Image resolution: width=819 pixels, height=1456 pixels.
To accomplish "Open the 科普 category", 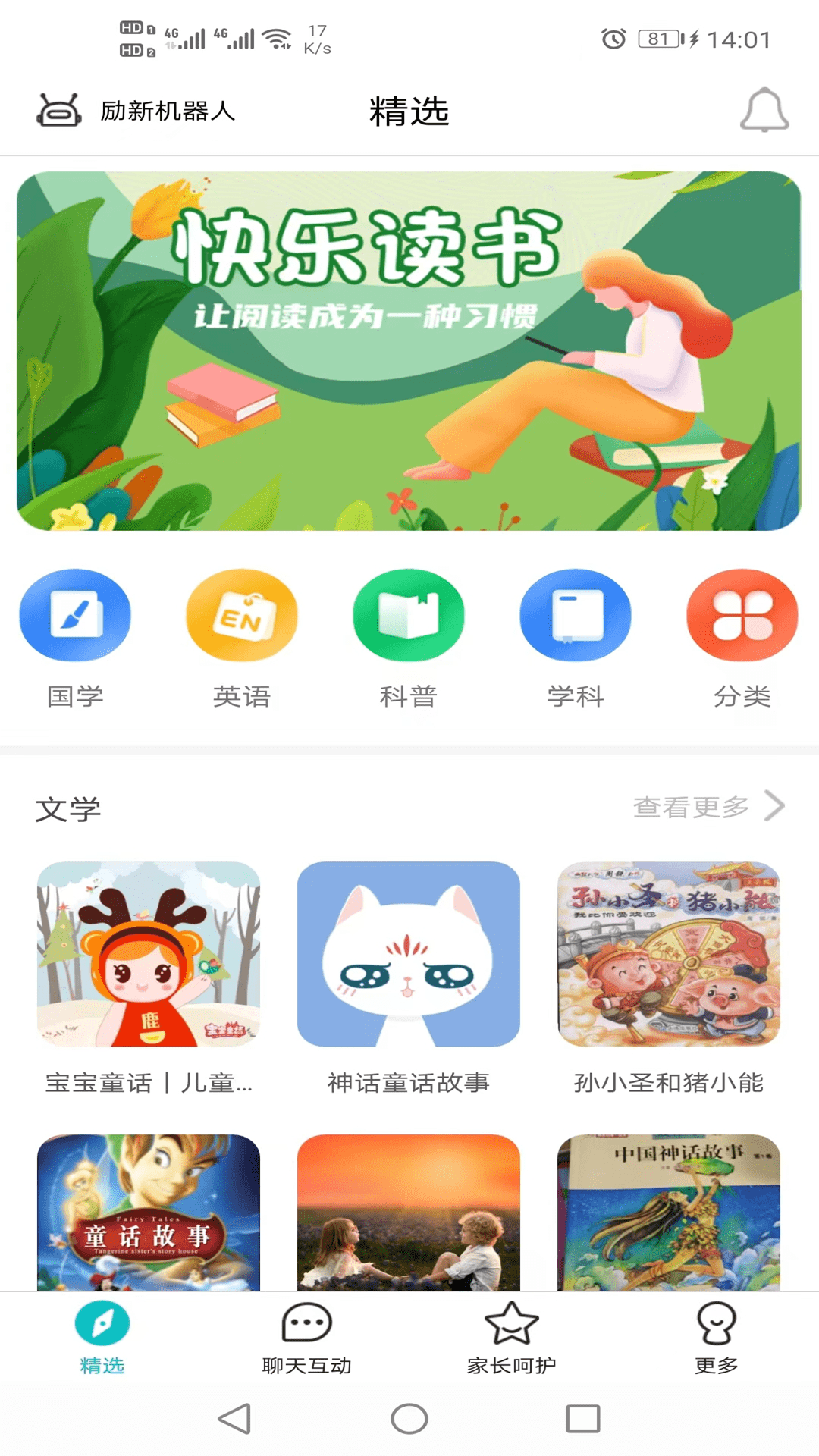I will [409, 616].
